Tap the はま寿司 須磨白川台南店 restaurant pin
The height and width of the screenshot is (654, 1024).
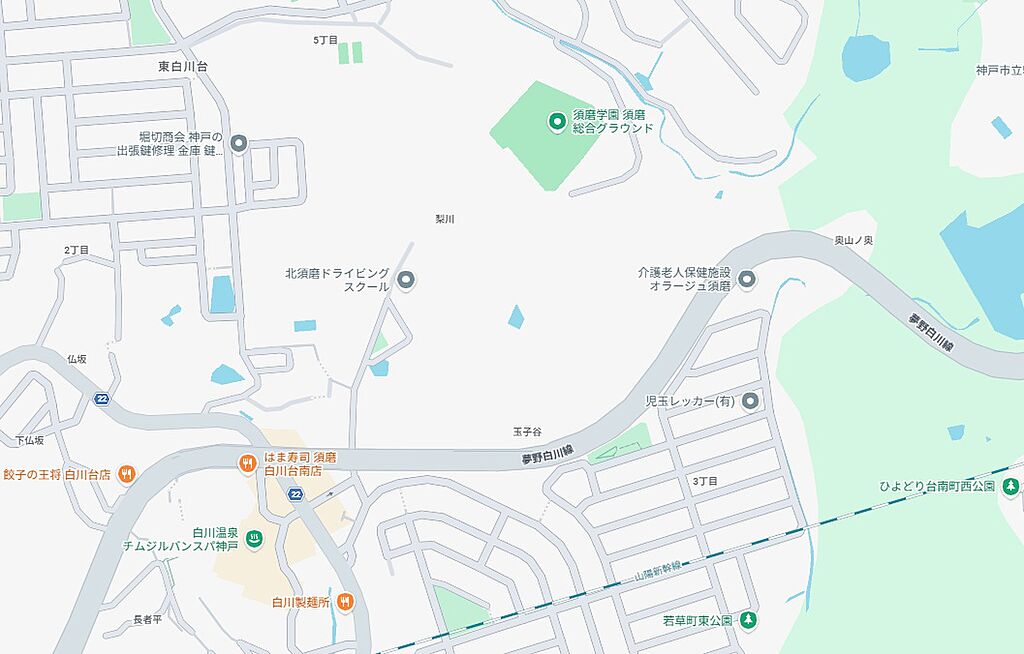click(x=247, y=464)
